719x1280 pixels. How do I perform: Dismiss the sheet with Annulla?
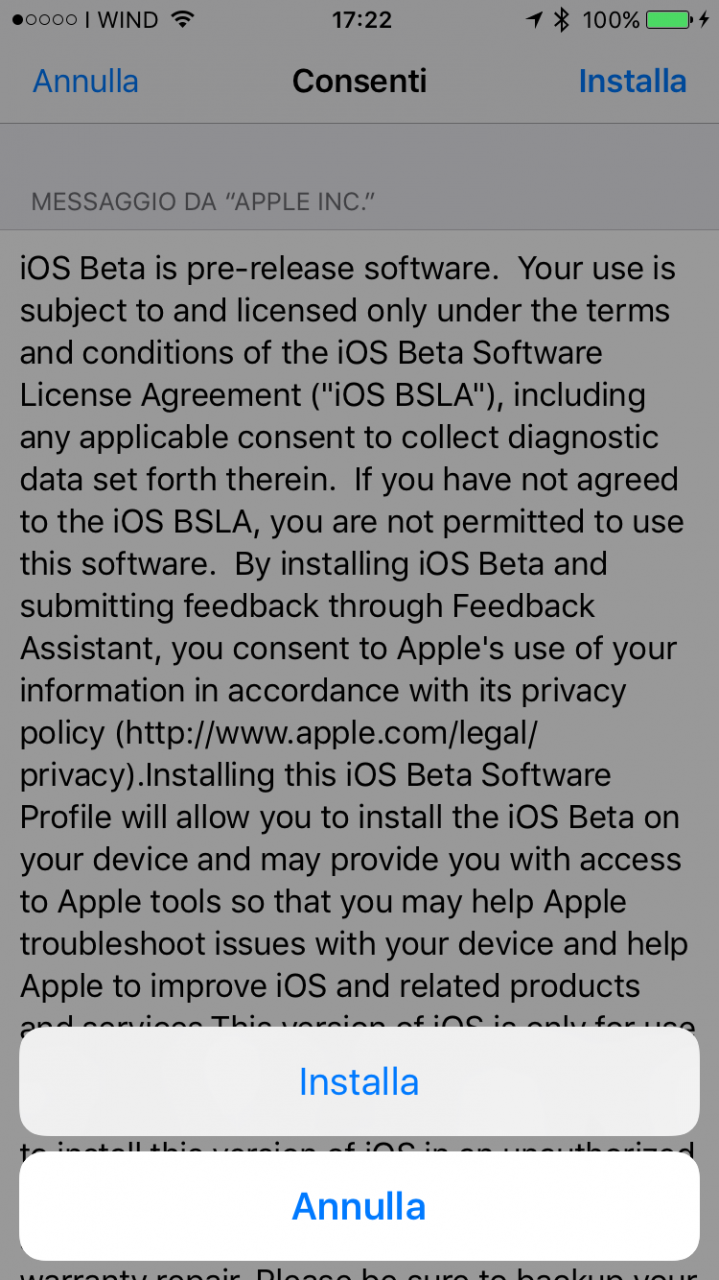point(359,1206)
